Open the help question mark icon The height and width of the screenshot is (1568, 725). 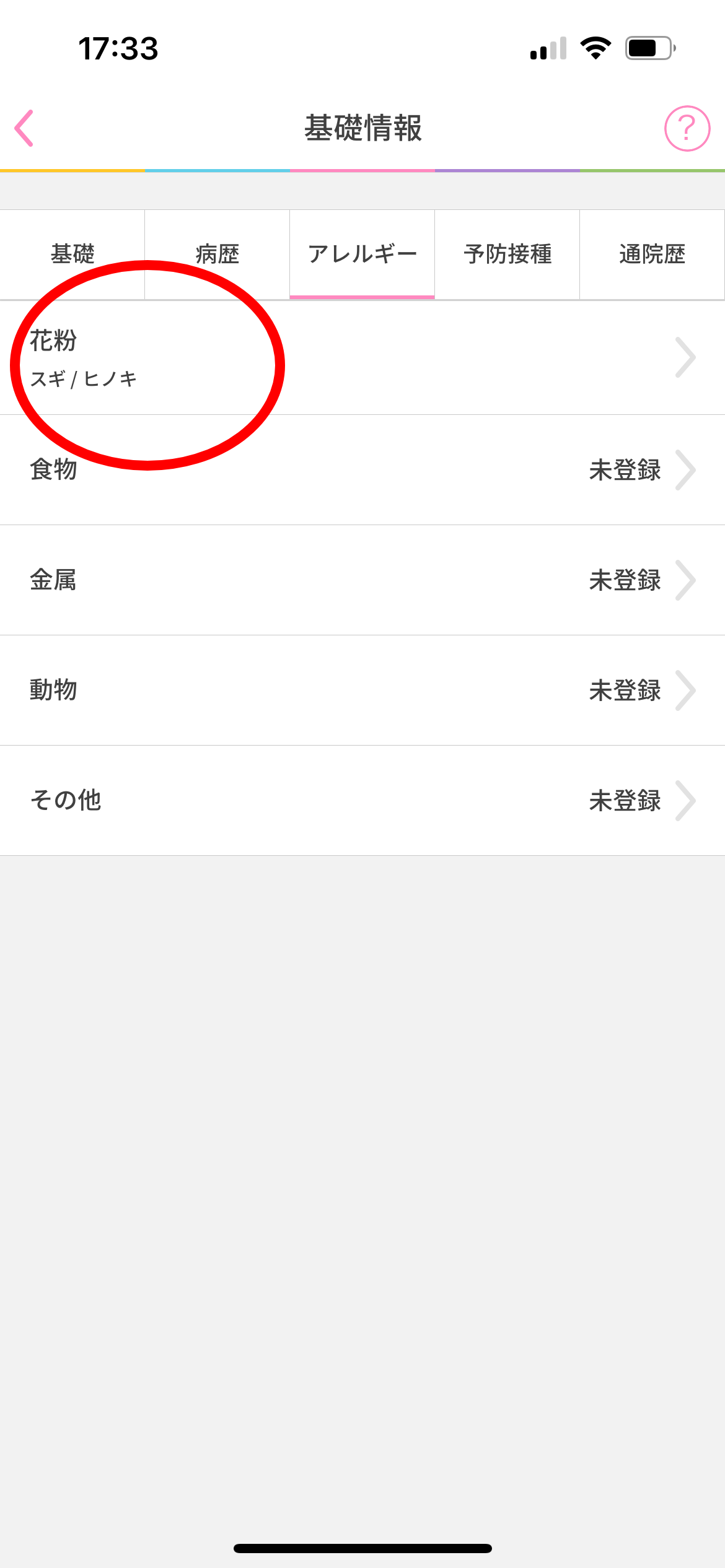tap(687, 129)
